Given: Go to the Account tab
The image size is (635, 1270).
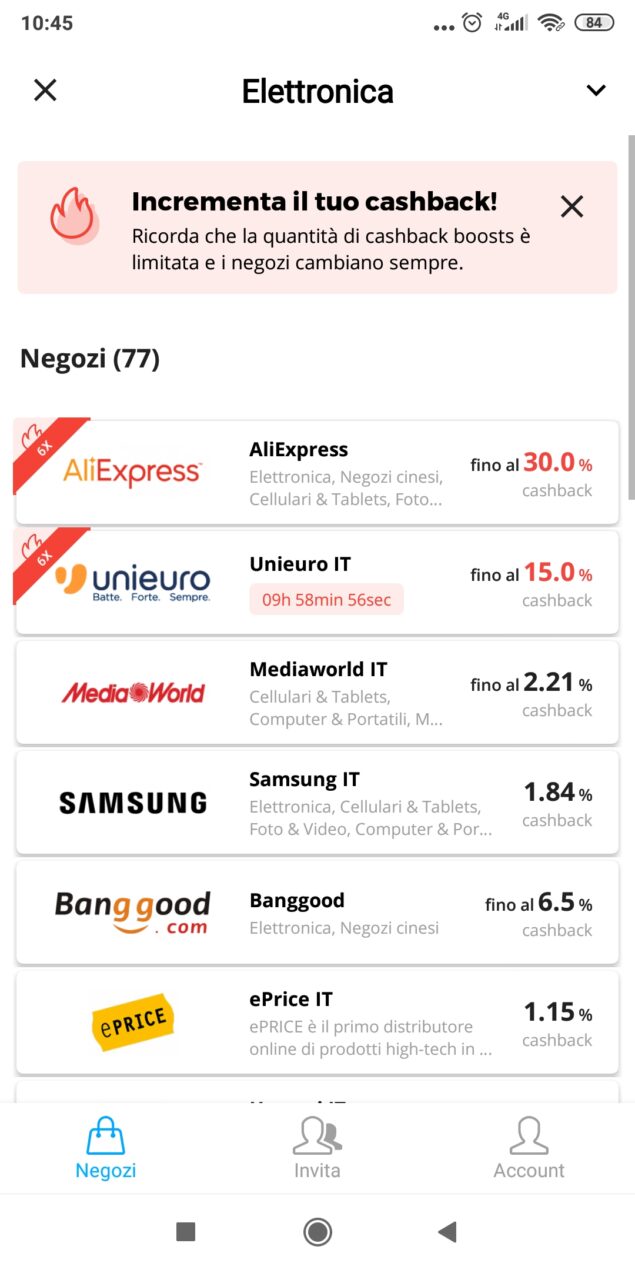Looking at the screenshot, I should coord(529,1150).
